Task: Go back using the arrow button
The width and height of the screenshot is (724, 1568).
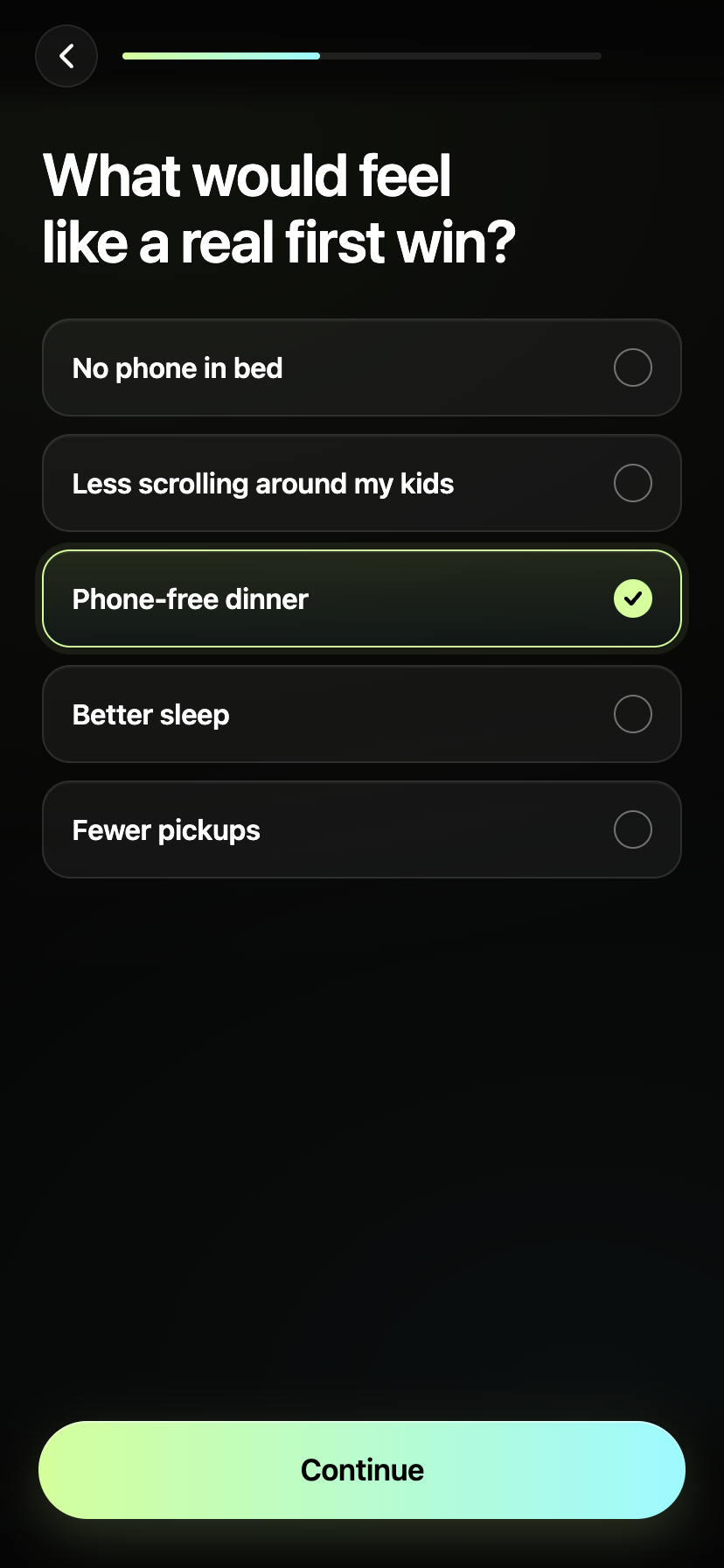Action: click(x=66, y=56)
